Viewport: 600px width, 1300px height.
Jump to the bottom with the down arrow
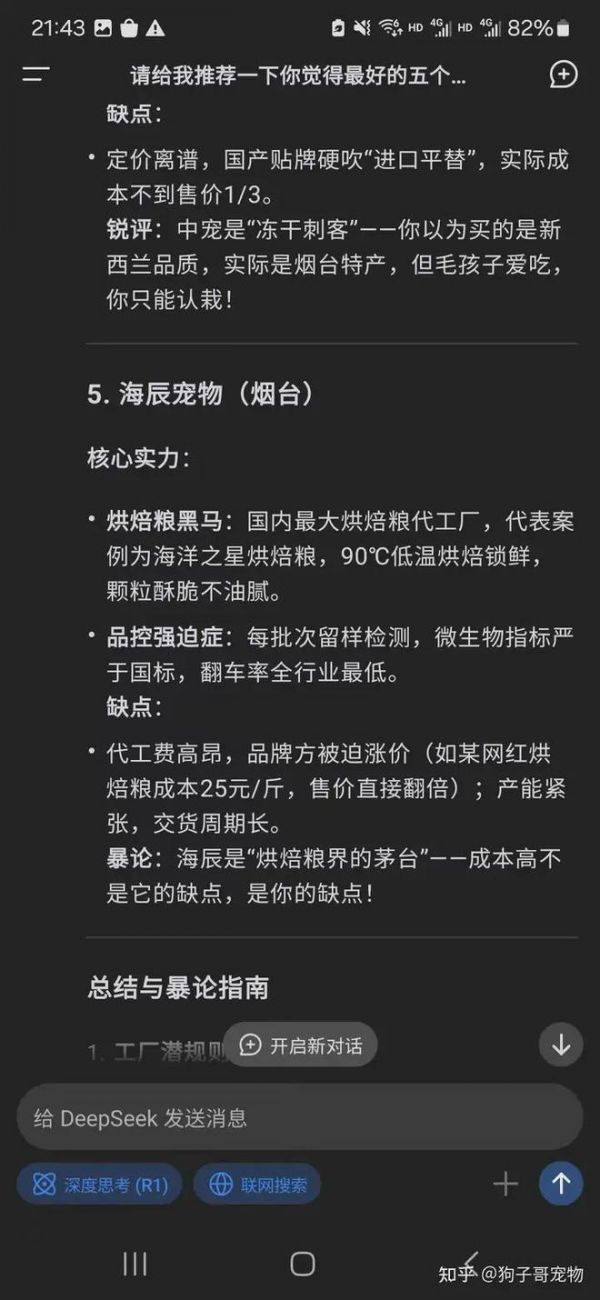coord(560,1045)
